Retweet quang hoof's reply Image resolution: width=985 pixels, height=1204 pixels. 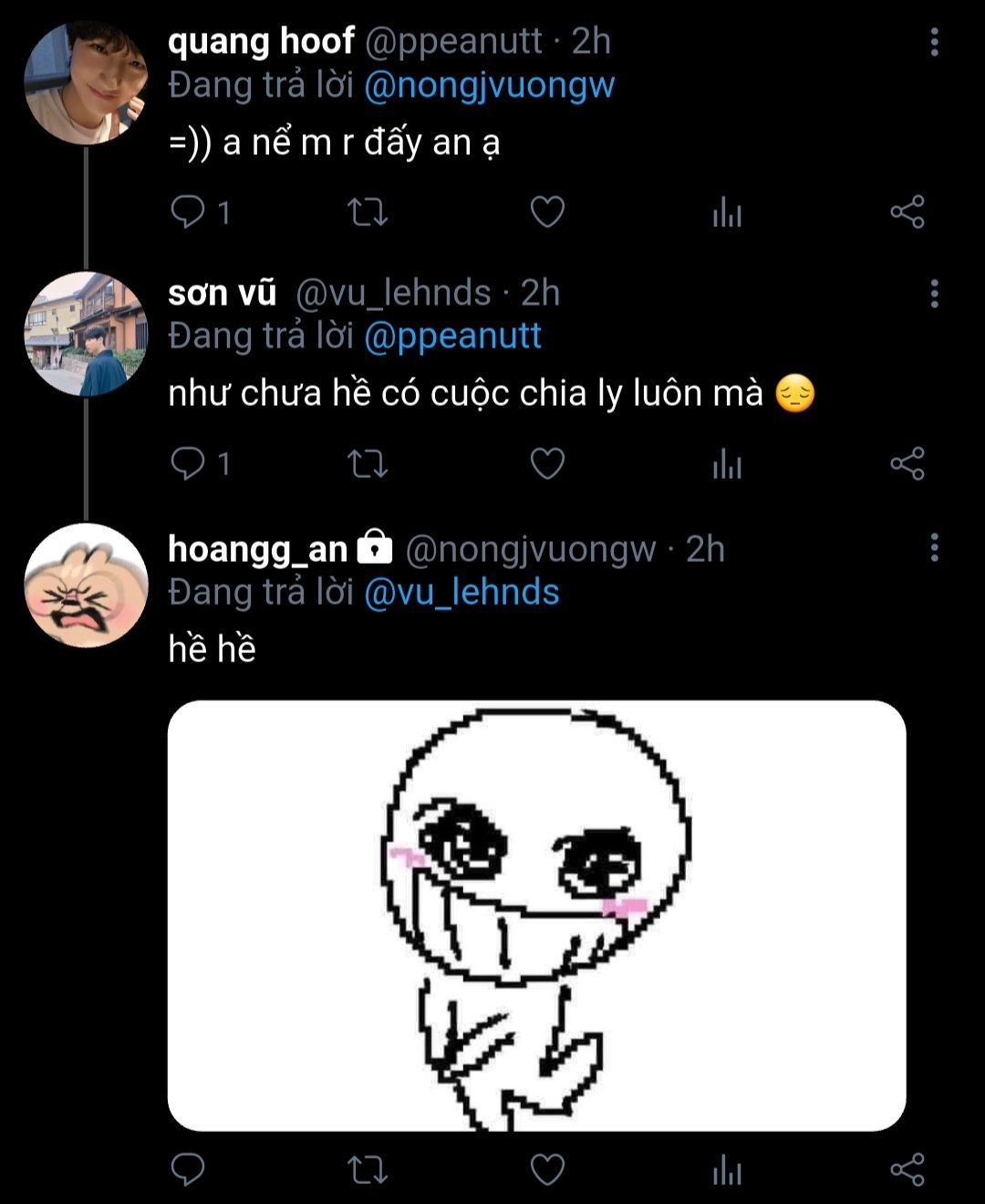point(368,213)
